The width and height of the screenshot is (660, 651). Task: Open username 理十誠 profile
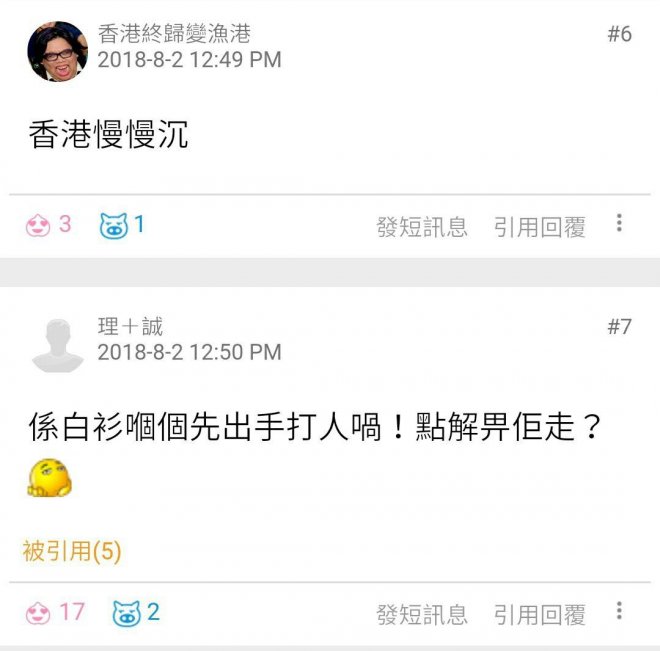[x=130, y=326]
